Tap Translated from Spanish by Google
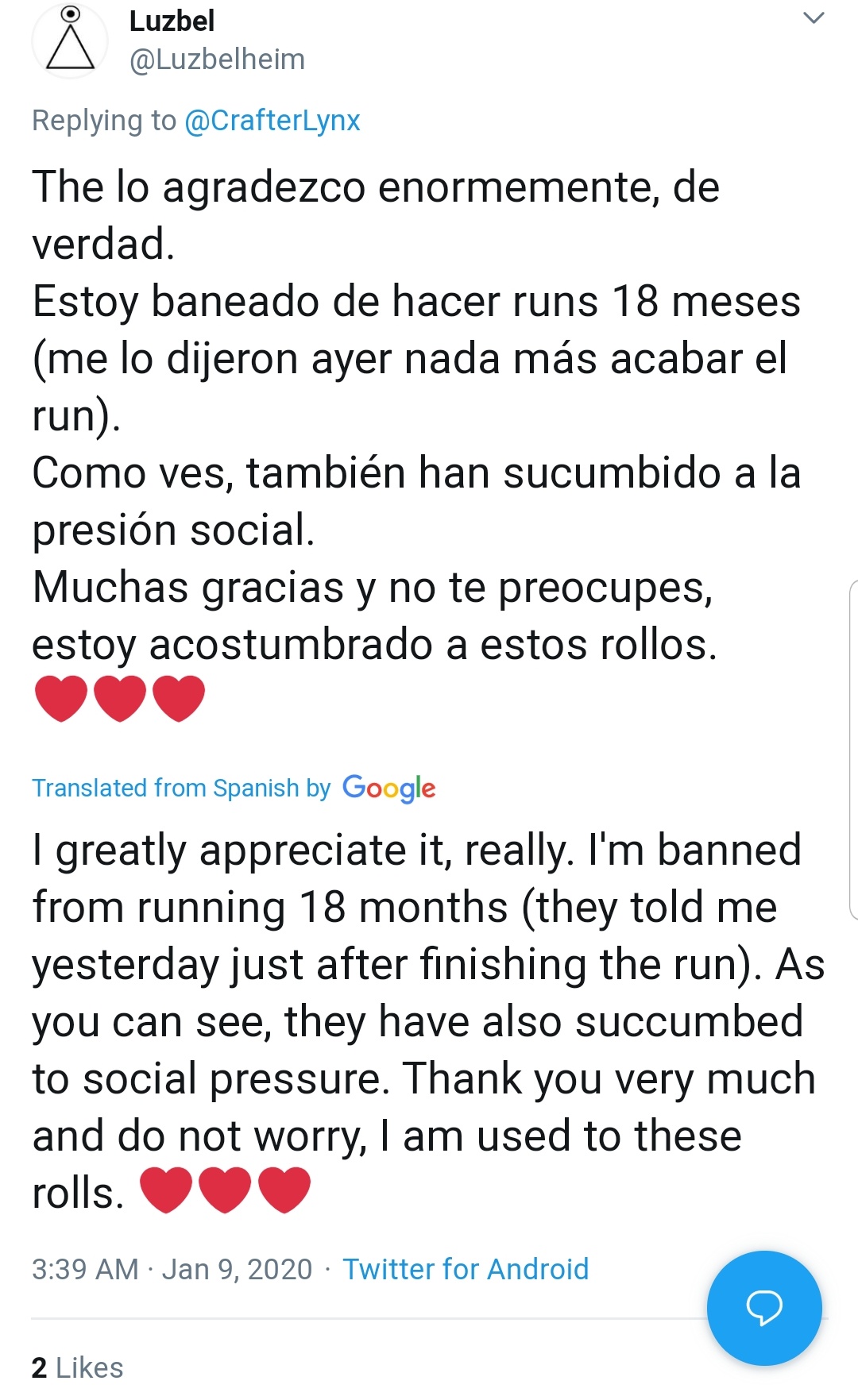Image resolution: width=858 pixels, height=1400 pixels. (x=234, y=788)
